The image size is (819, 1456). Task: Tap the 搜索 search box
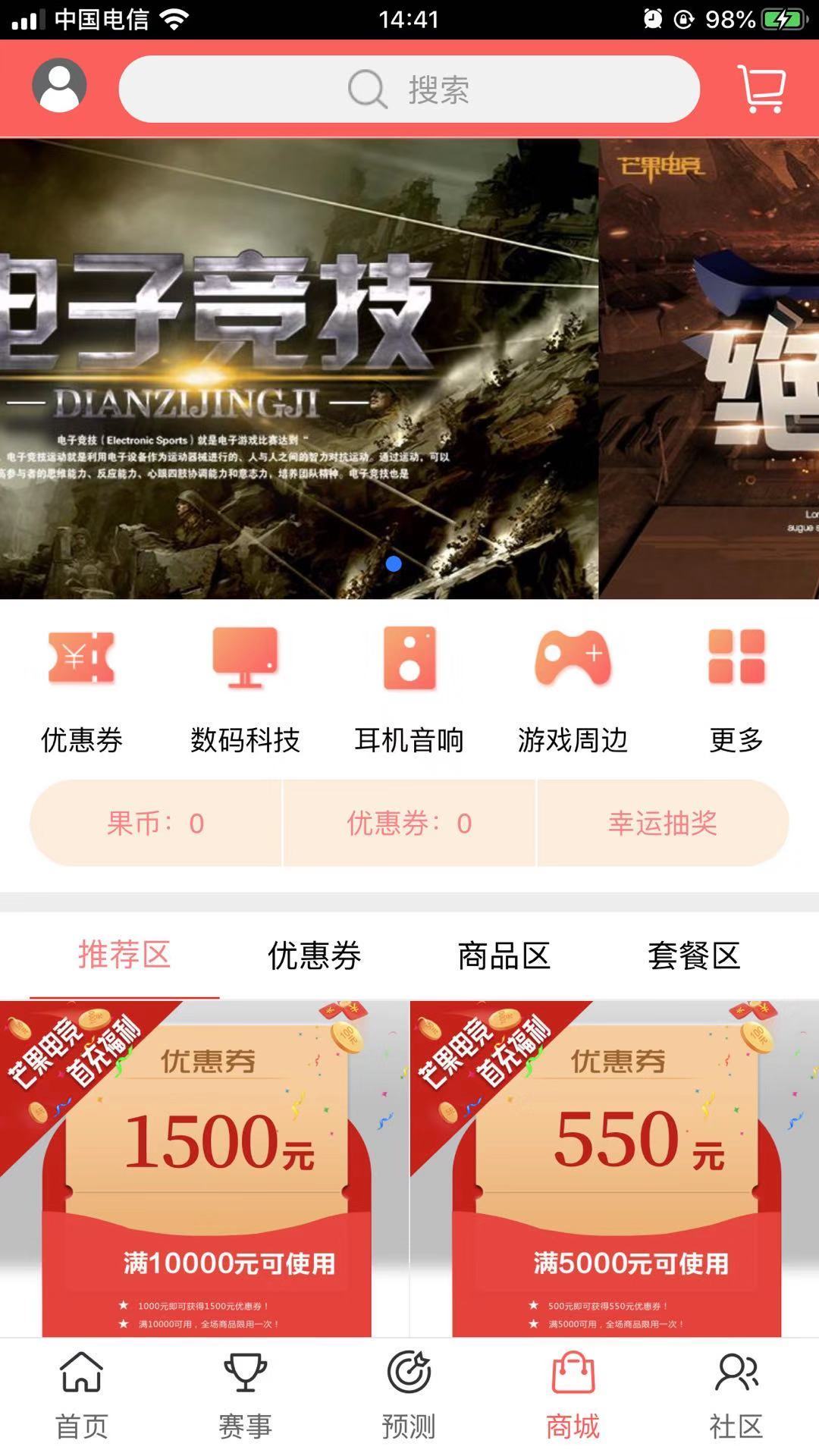click(409, 89)
